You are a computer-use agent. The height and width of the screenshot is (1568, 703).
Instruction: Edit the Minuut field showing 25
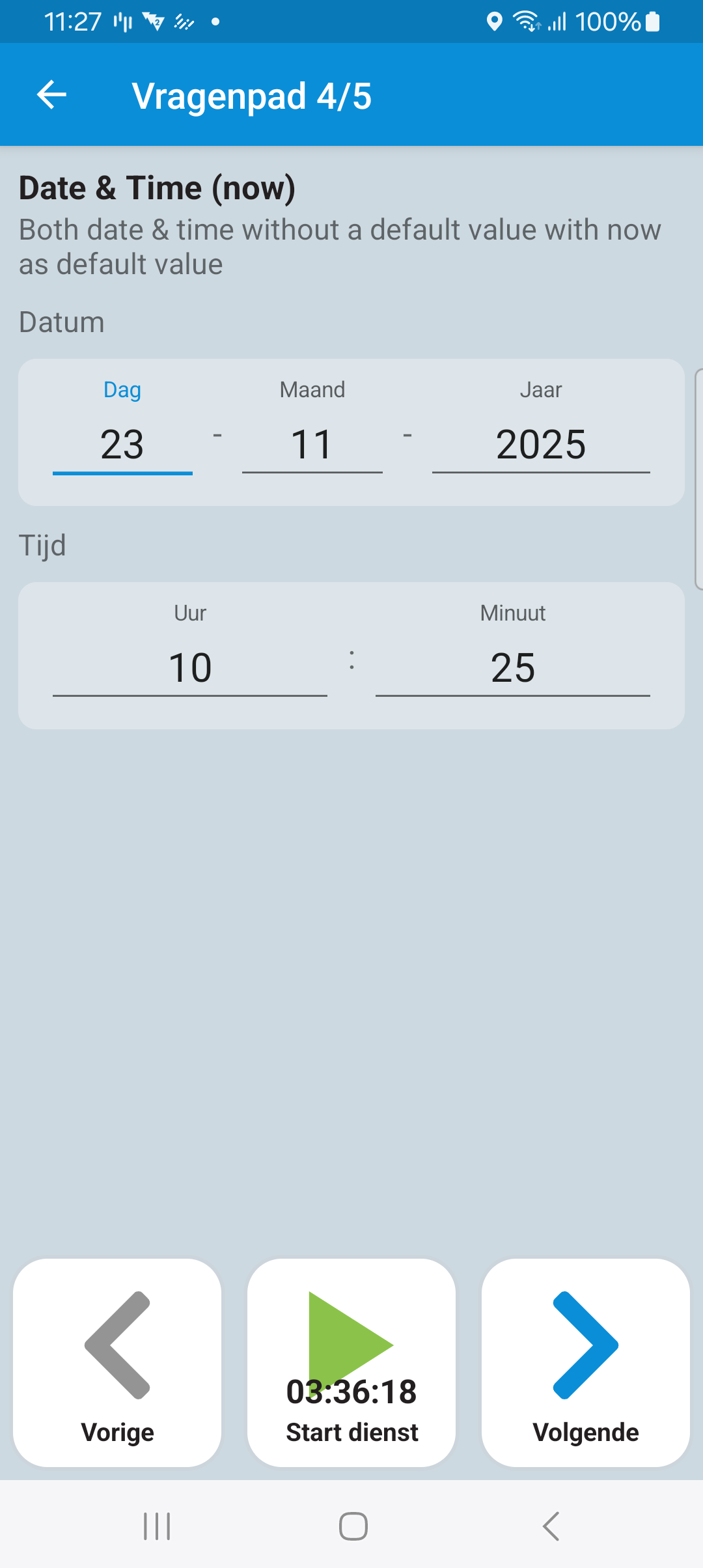point(512,668)
